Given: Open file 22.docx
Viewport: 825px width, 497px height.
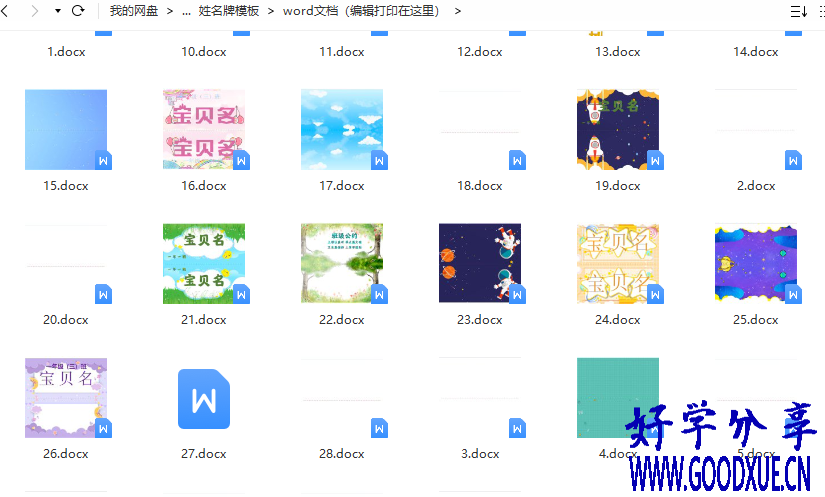Looking at the screenshot, I should (342, 264).
